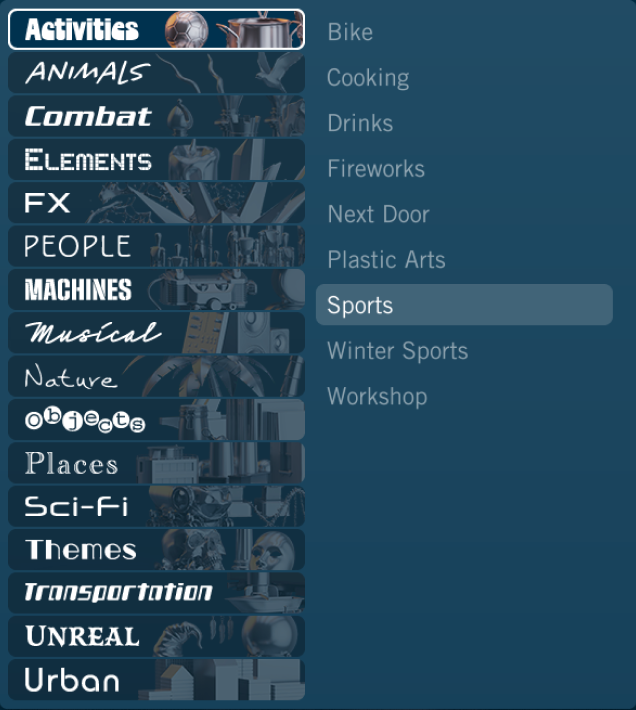Viewport: 636px width, 710px height.
Task: Select the Animals category
Action: (156, 73)
